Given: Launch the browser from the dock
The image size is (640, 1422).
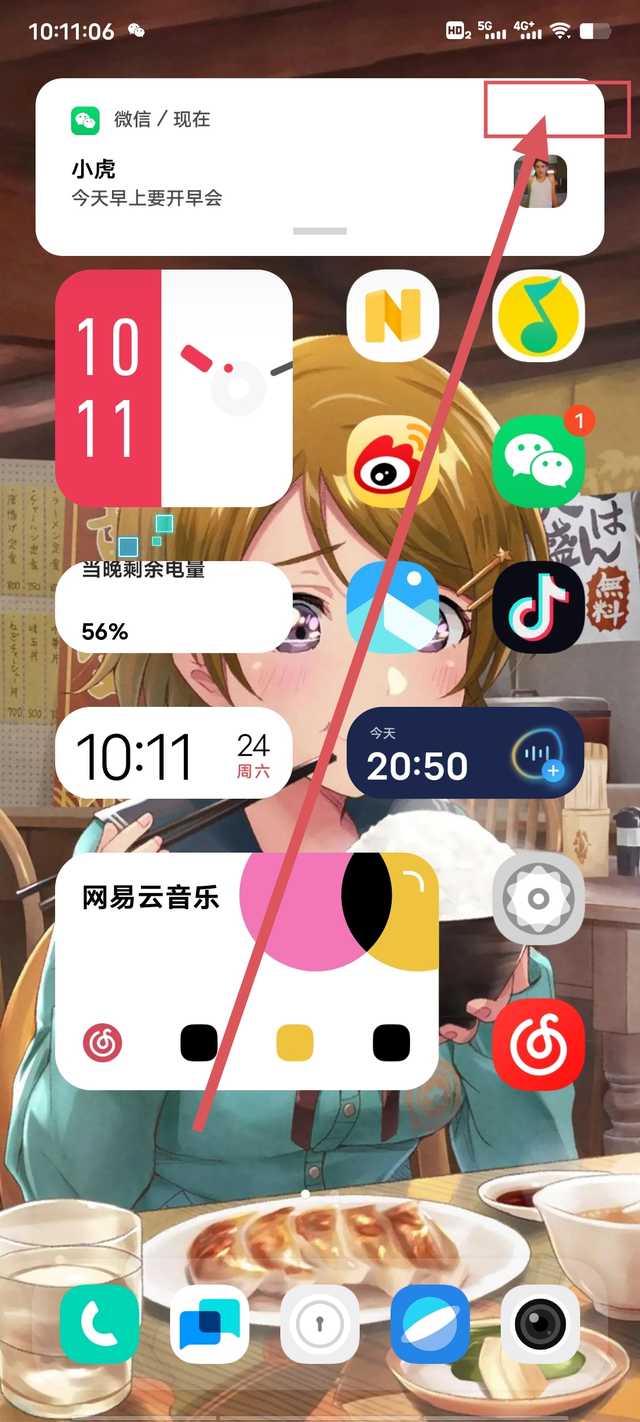Looking at the screenshot, I should pyautogui.click(x=430, y=1324).
